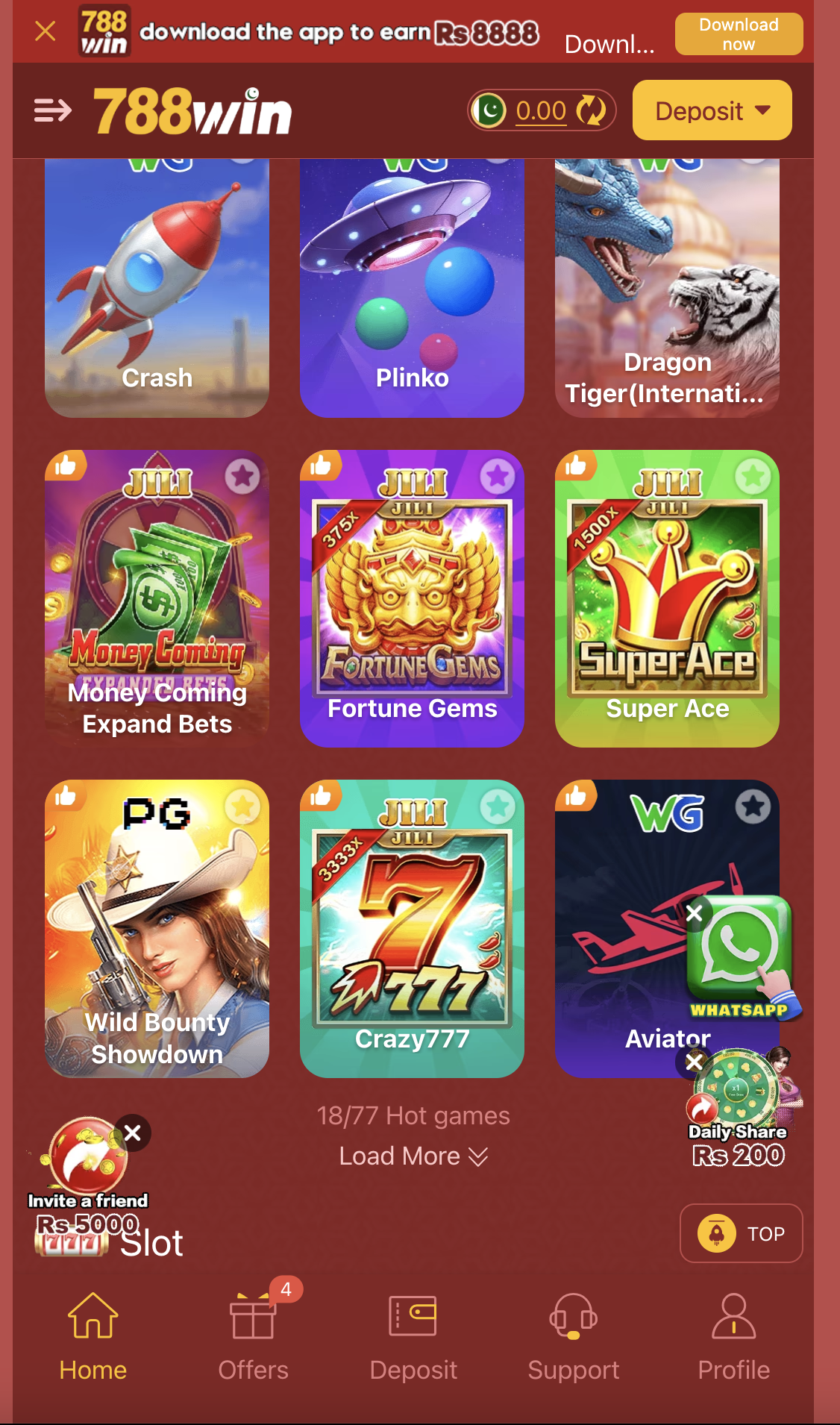Click the Download now button

click(x=738, y=33)
